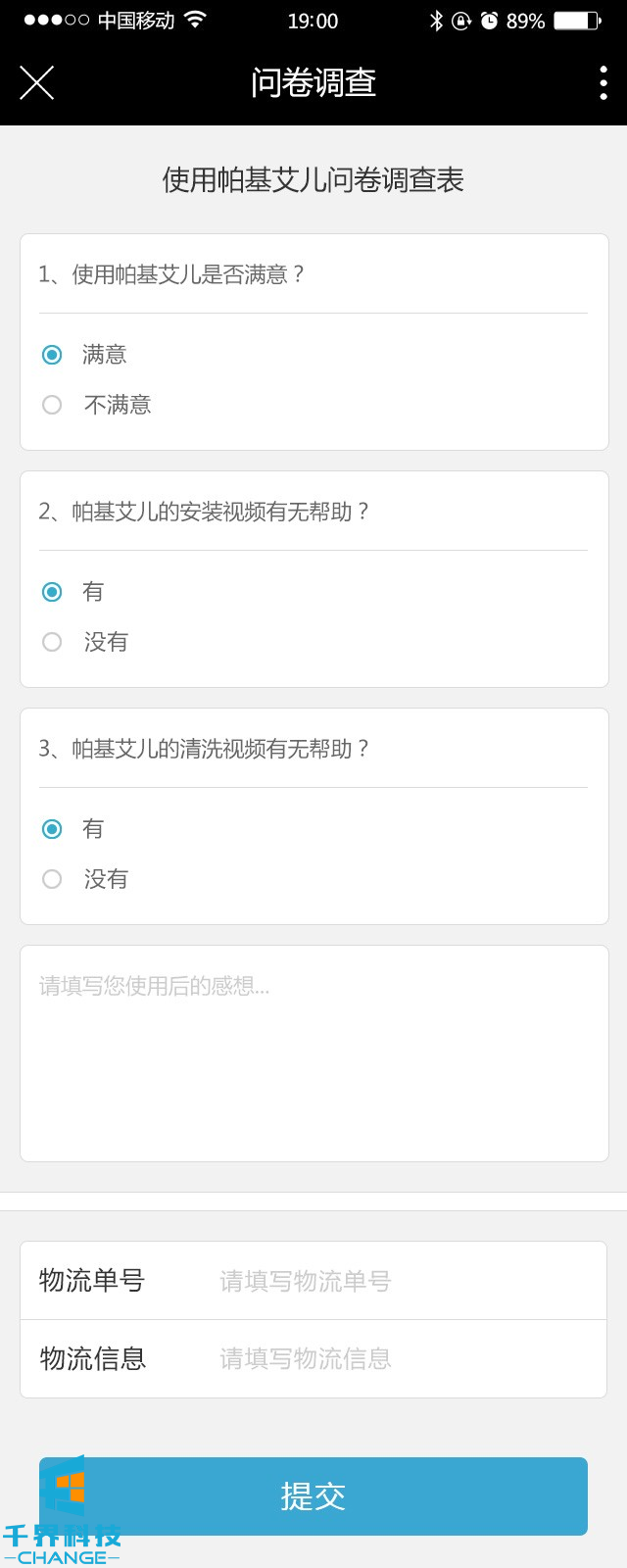This screenshot has width=627, height=1568.
Task: Tap the 物流单号 input field
Action: (x=402, y=1281)
